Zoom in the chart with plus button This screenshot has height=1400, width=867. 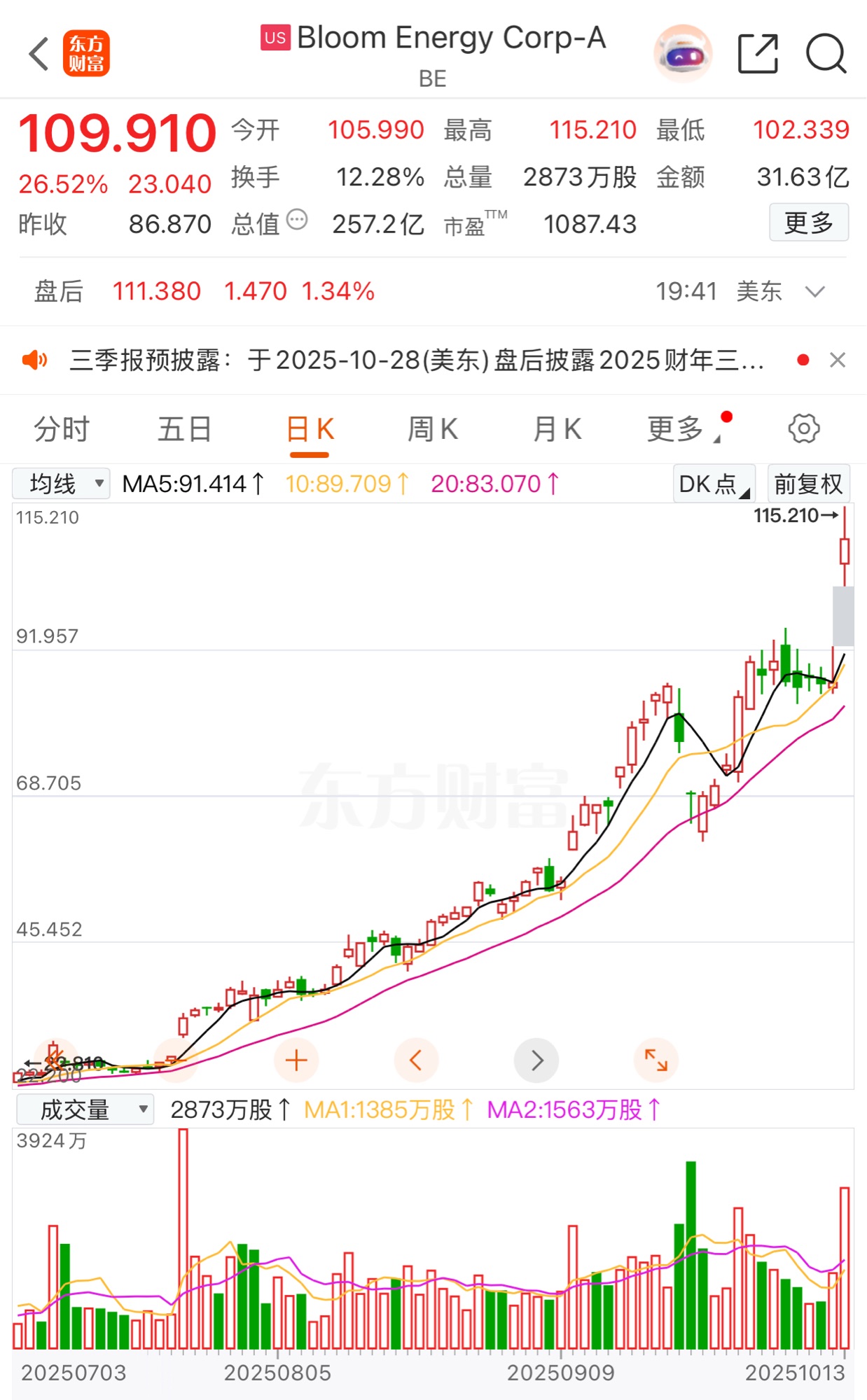coord(296,1060)
